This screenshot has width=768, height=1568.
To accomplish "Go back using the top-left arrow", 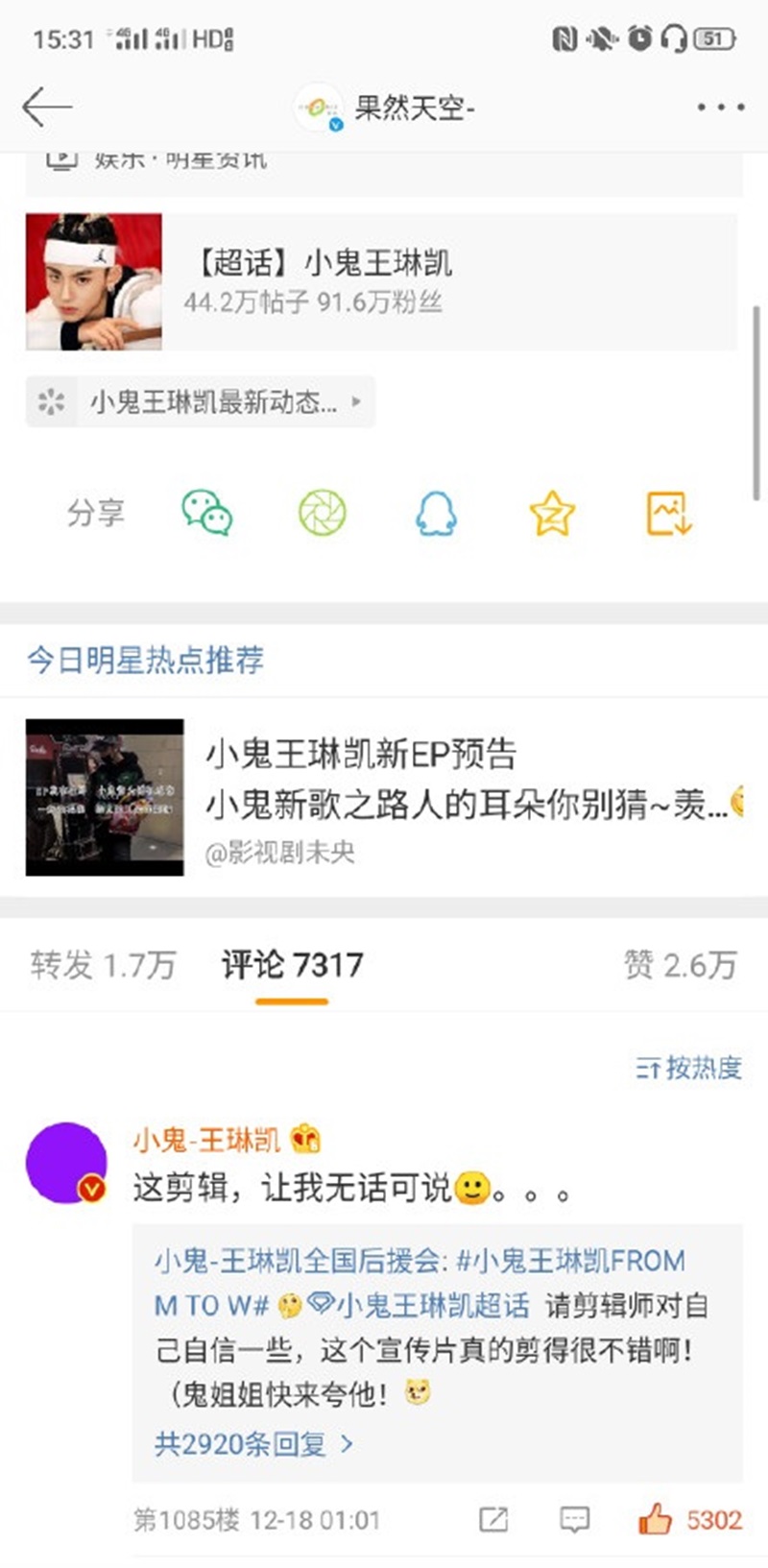I will pos(46,107).
